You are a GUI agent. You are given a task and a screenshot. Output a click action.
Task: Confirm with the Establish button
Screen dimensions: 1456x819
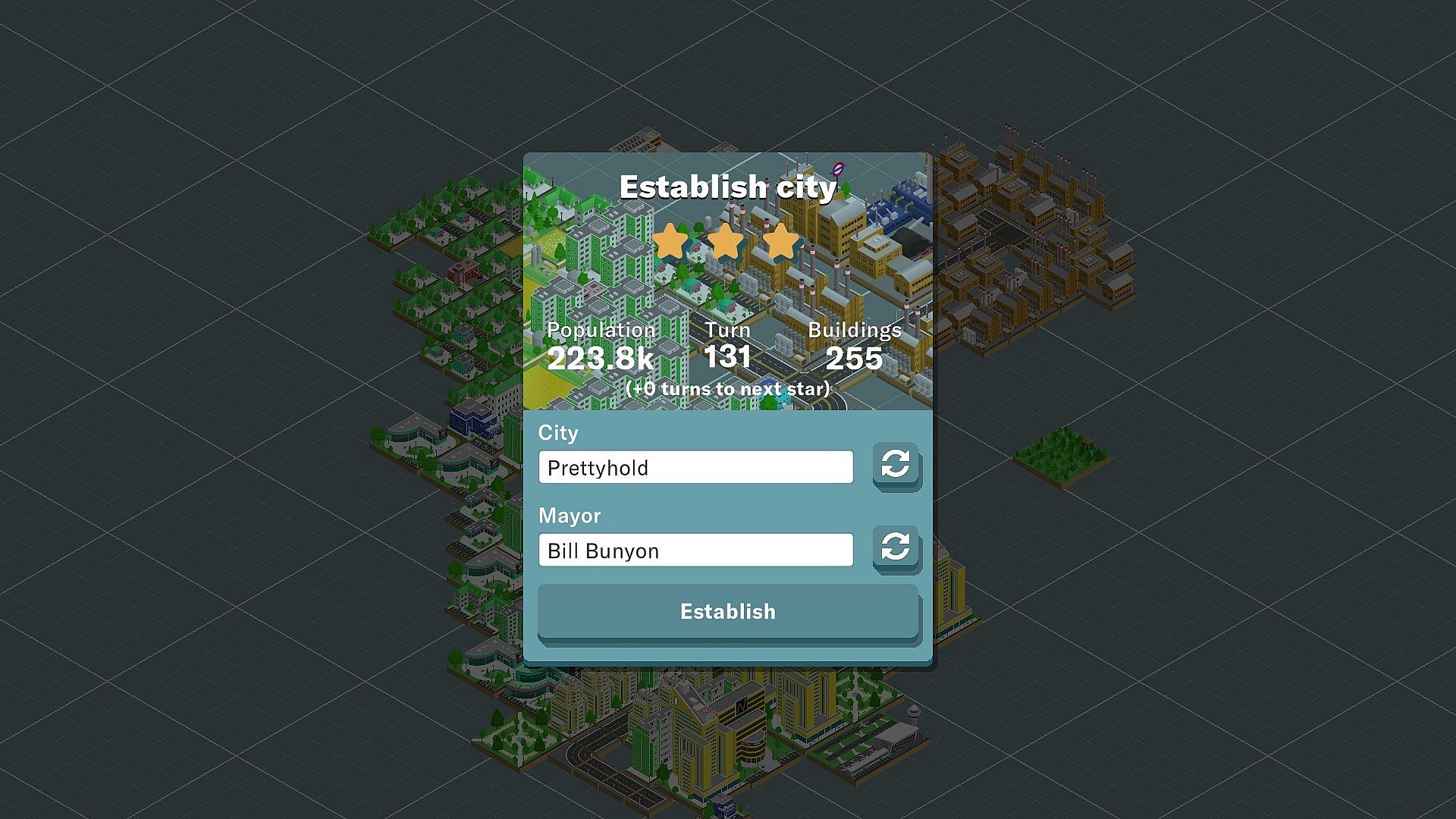tap(727, 611)
